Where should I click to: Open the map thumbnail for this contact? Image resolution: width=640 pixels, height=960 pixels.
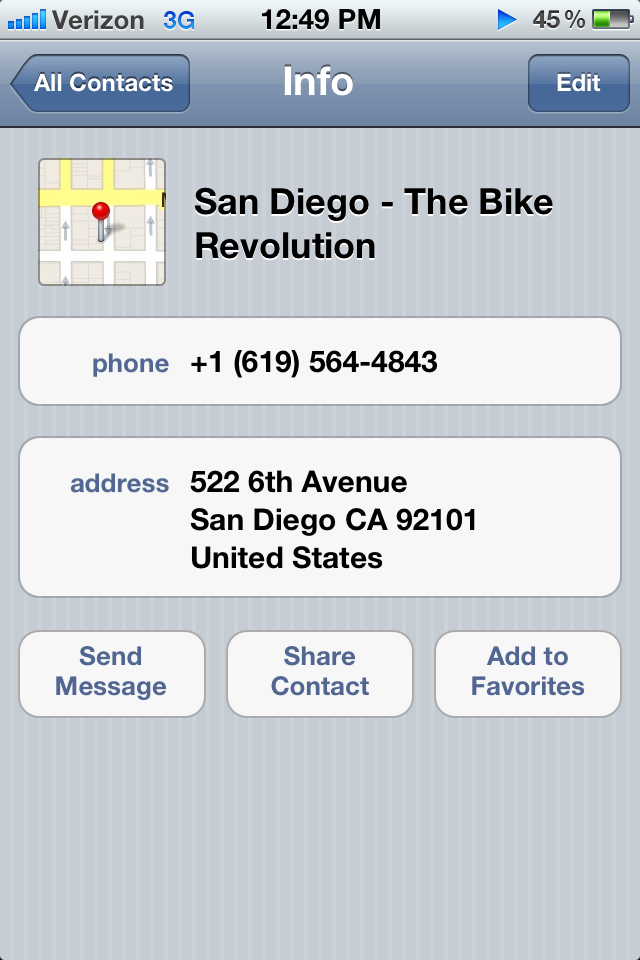(102, 222)
